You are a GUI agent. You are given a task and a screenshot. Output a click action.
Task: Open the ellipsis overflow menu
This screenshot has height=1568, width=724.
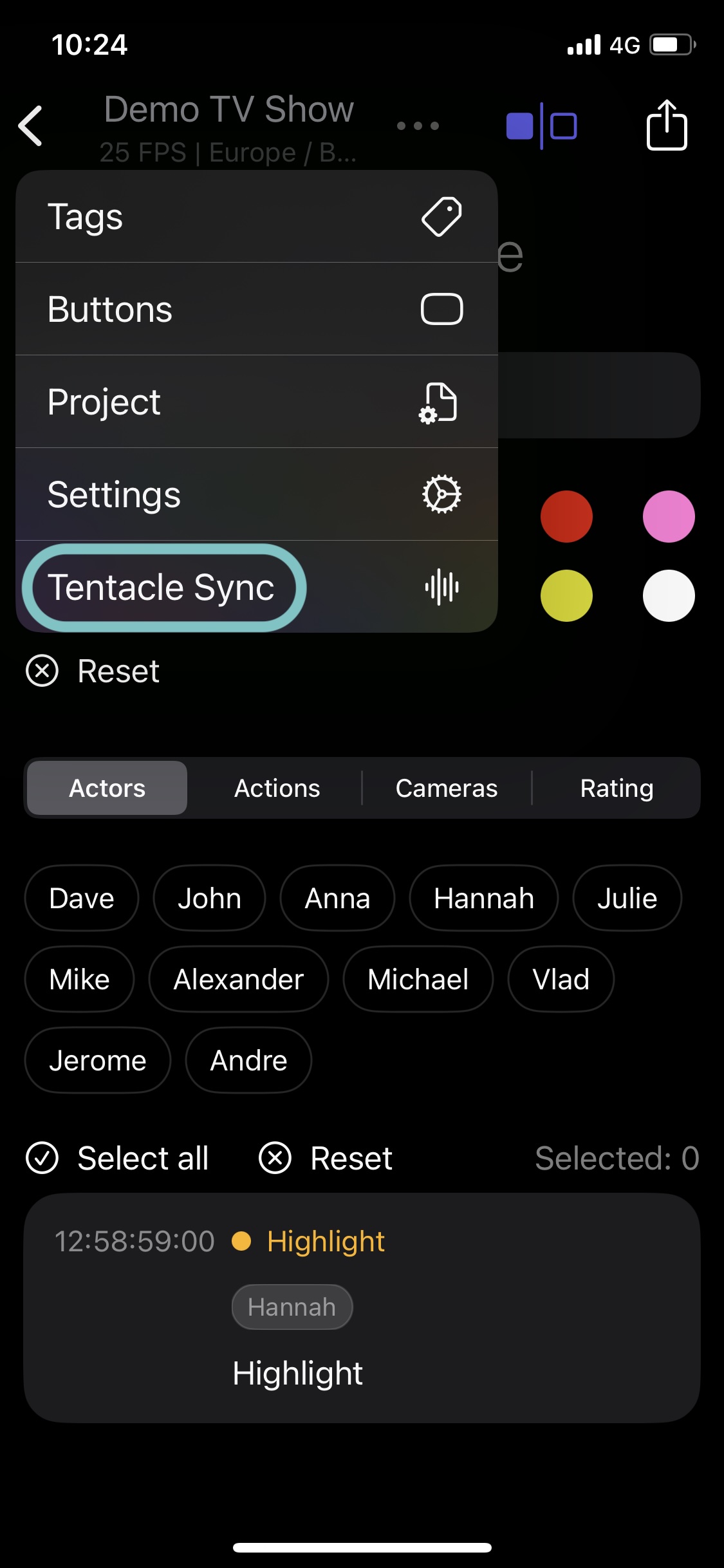click(417, 126)
